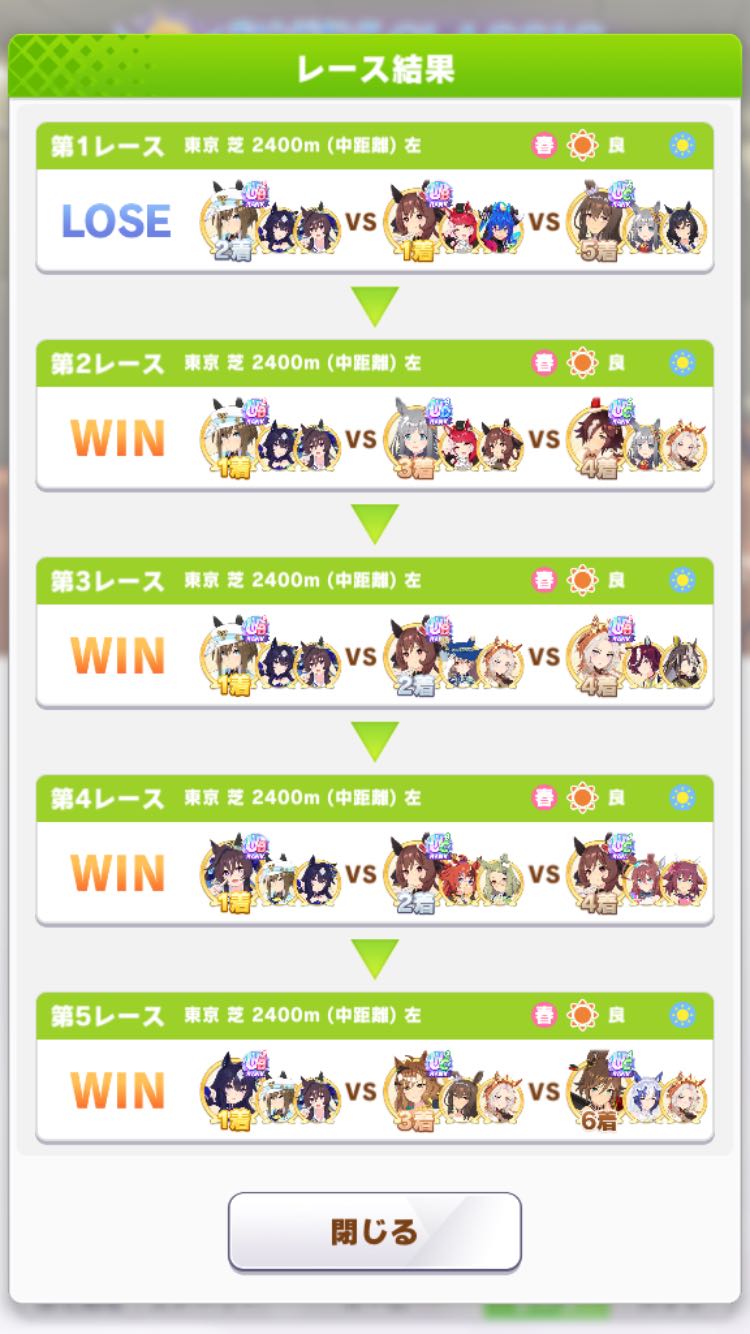Close the race results dialog
Viewport: 750px width, 1334px height.
click(375, 1231)
